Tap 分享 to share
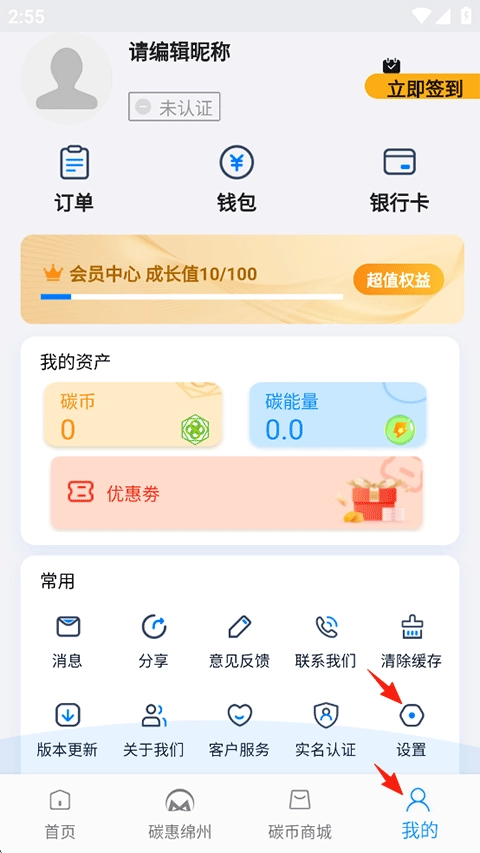 point(153,641)
